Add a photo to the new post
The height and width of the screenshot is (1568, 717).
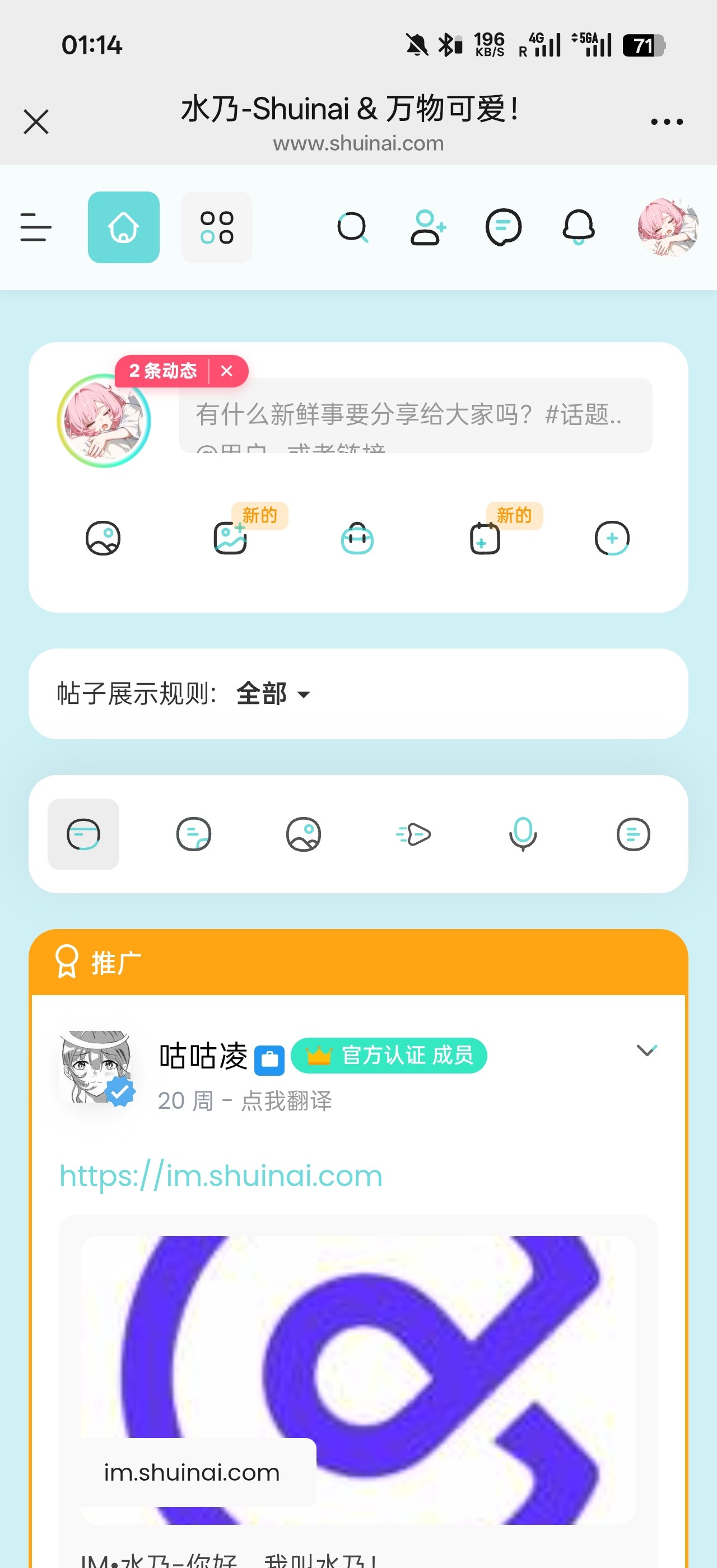[103, 538]
